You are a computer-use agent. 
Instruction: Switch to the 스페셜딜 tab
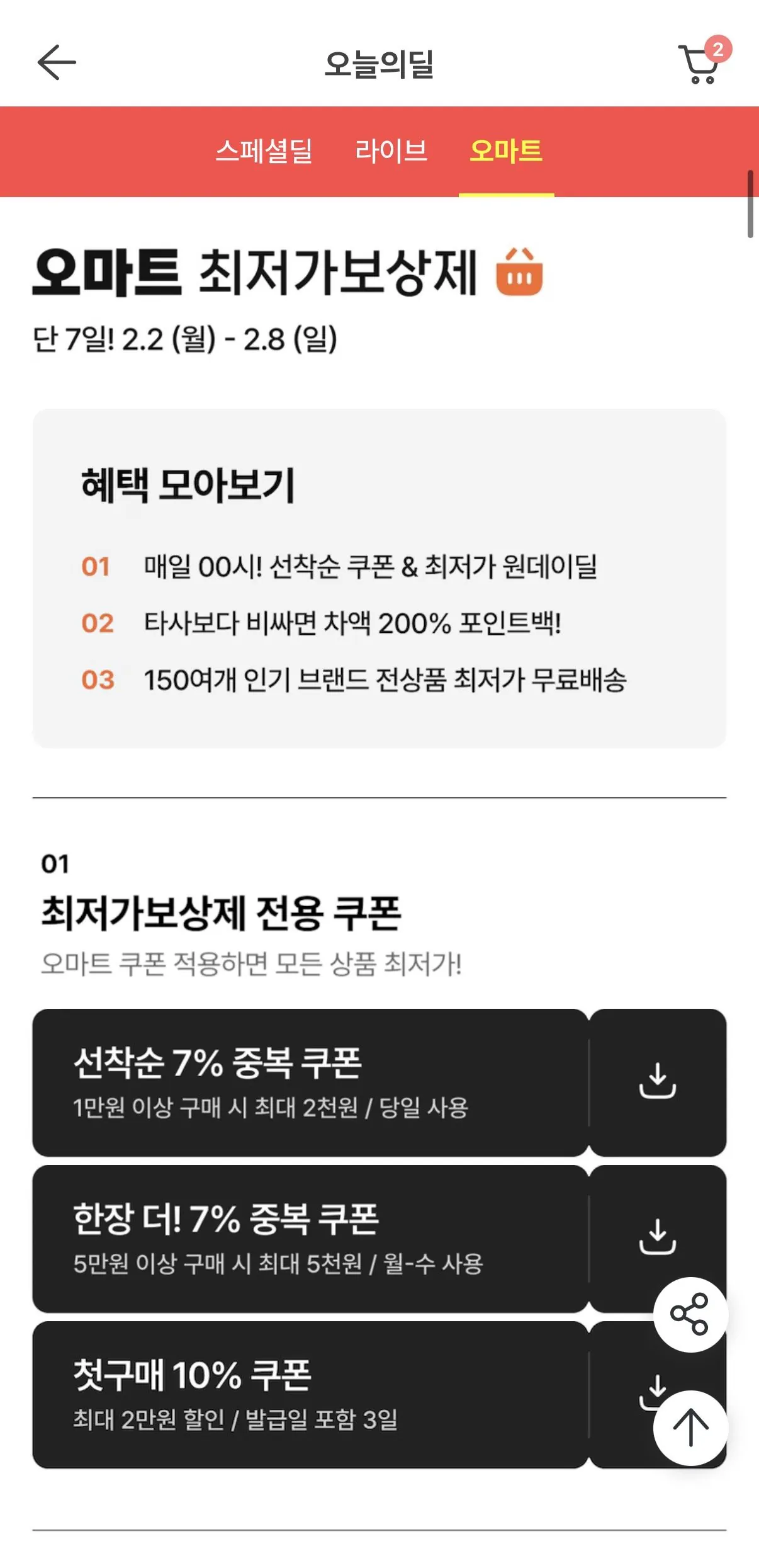(x=266, y=151)
